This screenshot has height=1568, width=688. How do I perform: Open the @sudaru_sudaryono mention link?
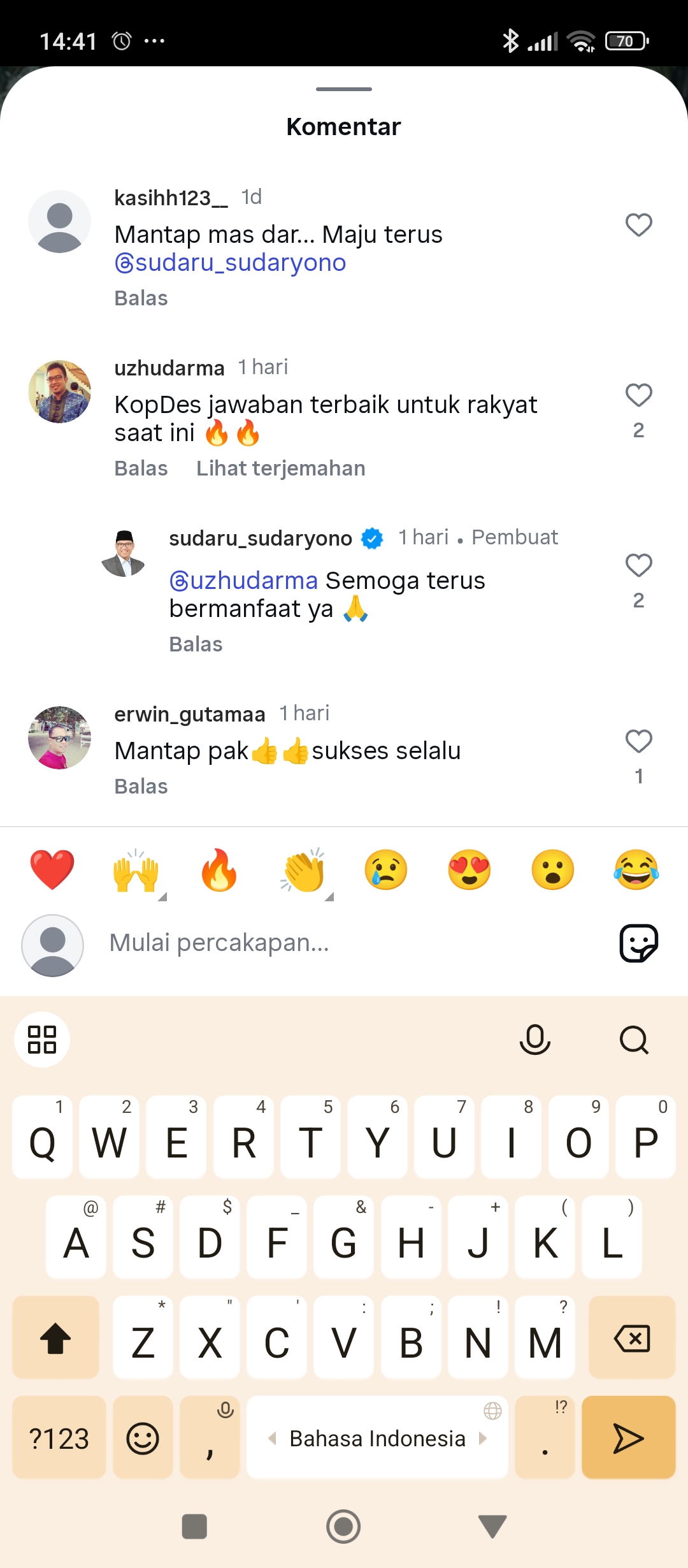click(230, 263)
